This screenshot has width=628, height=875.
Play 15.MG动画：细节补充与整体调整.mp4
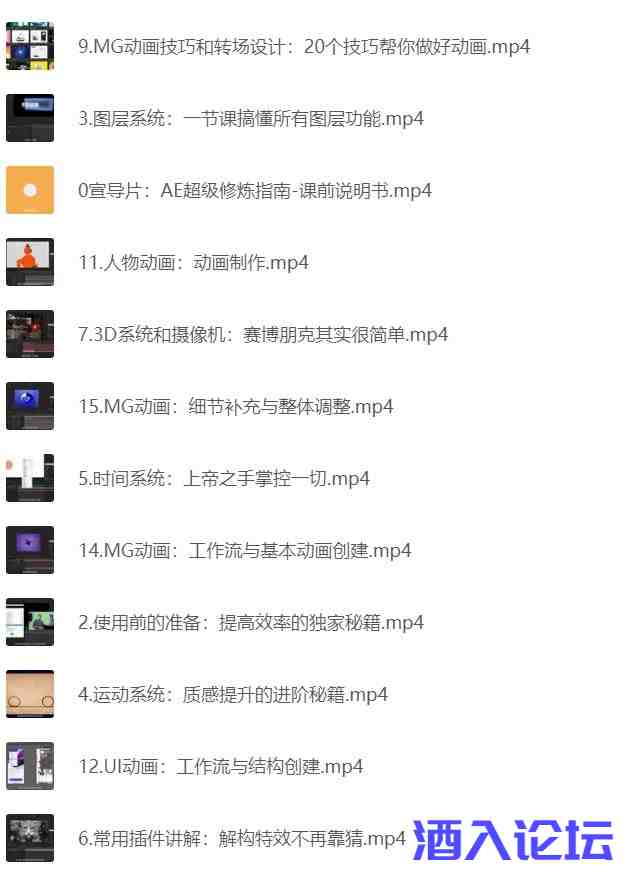(x=235, y=407)
